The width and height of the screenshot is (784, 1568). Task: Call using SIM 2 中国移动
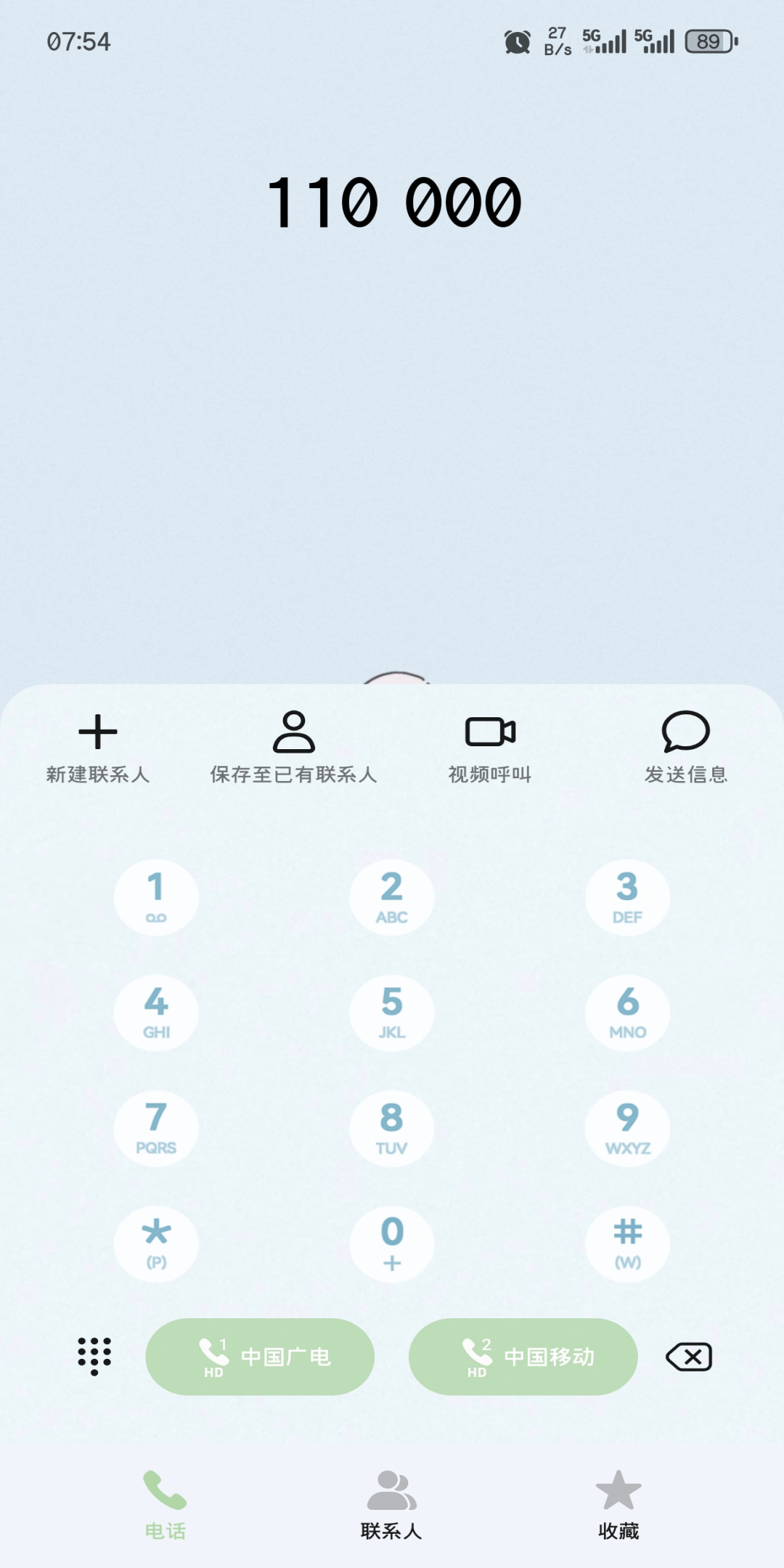[523, 1356]
